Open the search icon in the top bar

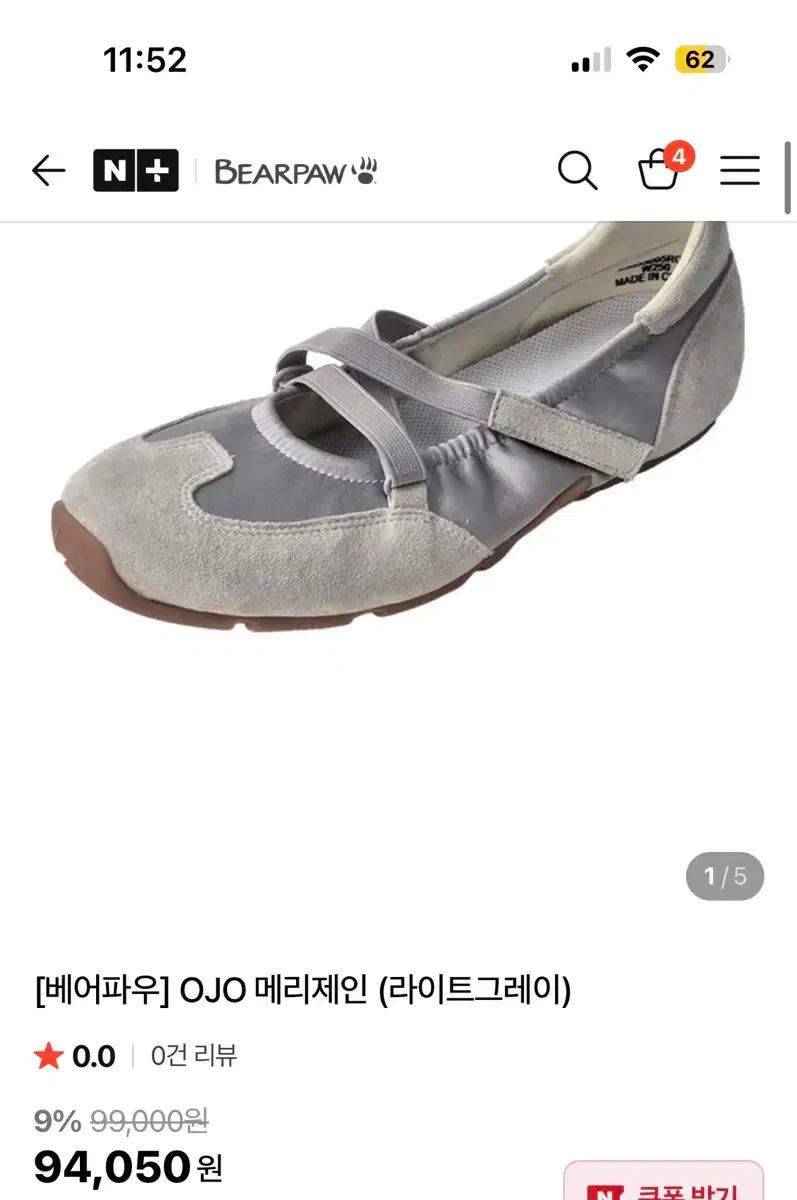tap(576, 172)
